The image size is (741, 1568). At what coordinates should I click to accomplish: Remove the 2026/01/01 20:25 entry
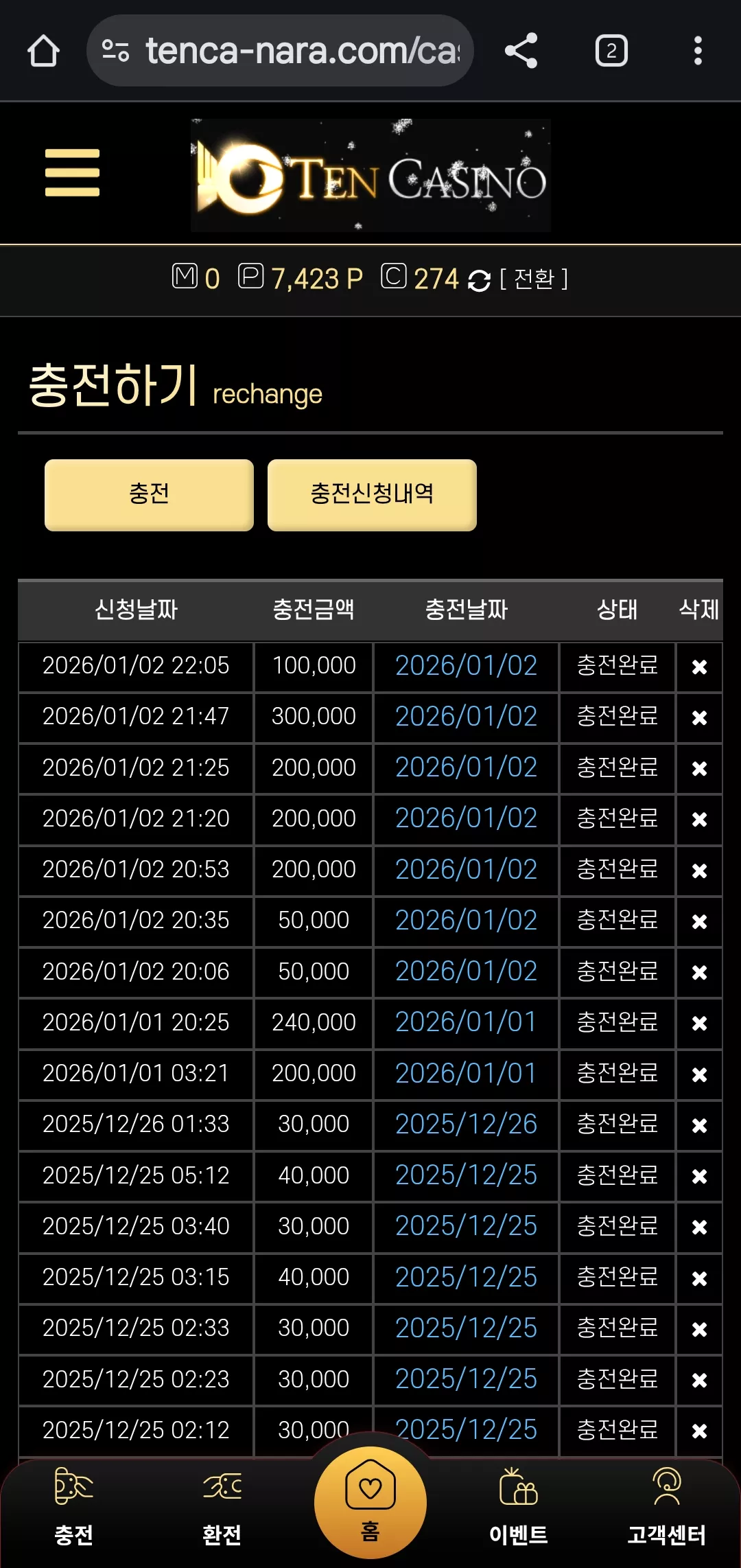[x=699, y=1023]
